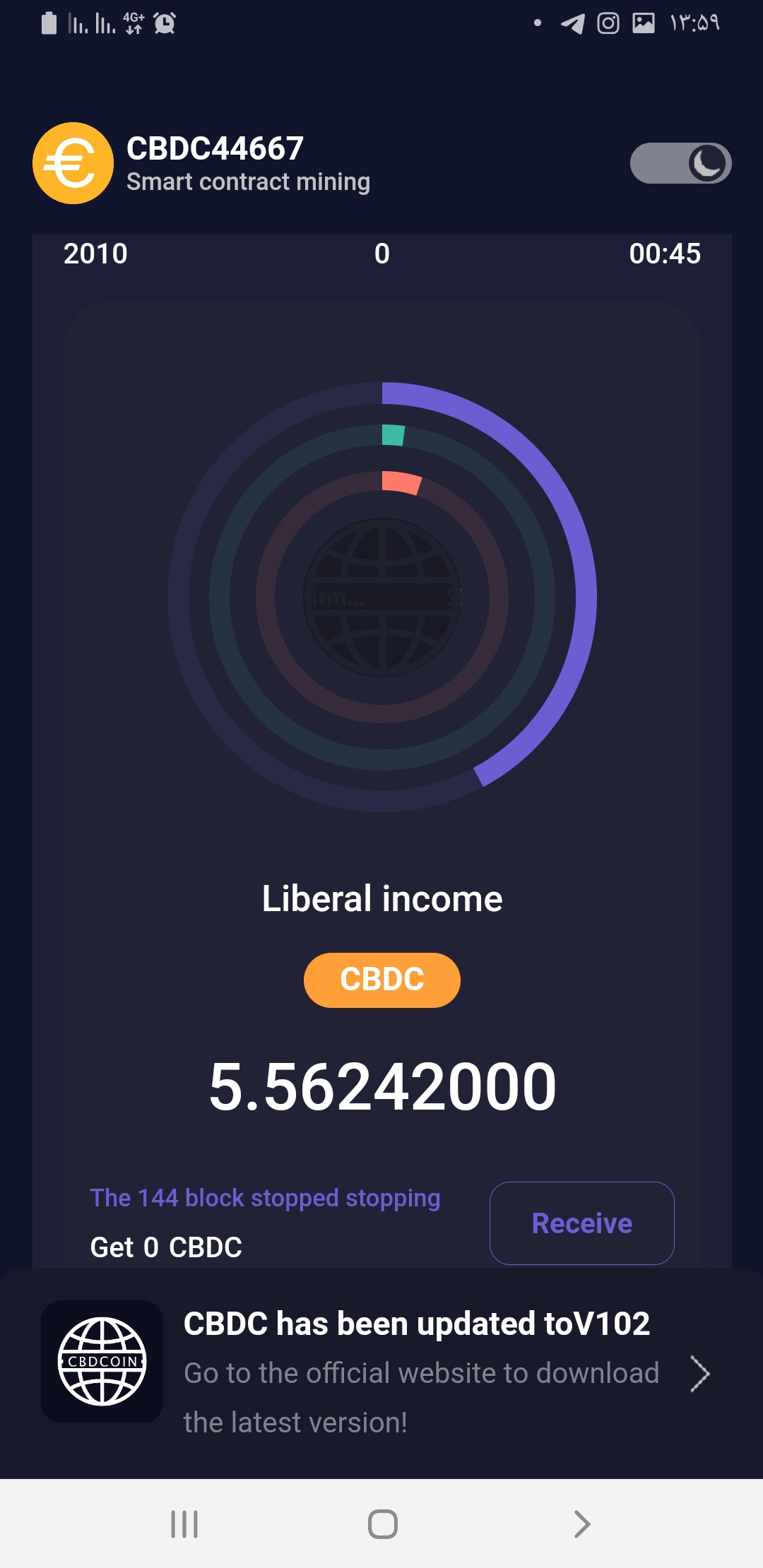This screenshot has height=1568, width=763.
Task: Toggle the dark mode moon switch
Action: click(680, 163)
